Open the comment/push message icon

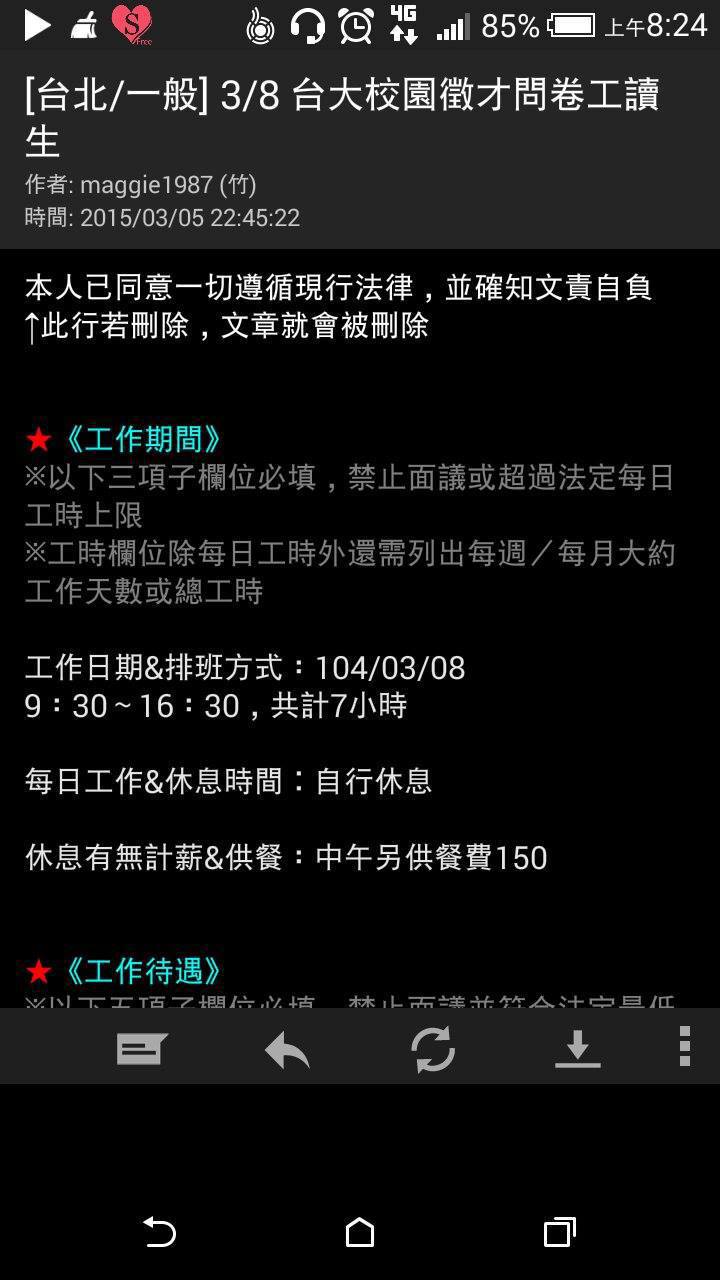(x=141, y=1049)
